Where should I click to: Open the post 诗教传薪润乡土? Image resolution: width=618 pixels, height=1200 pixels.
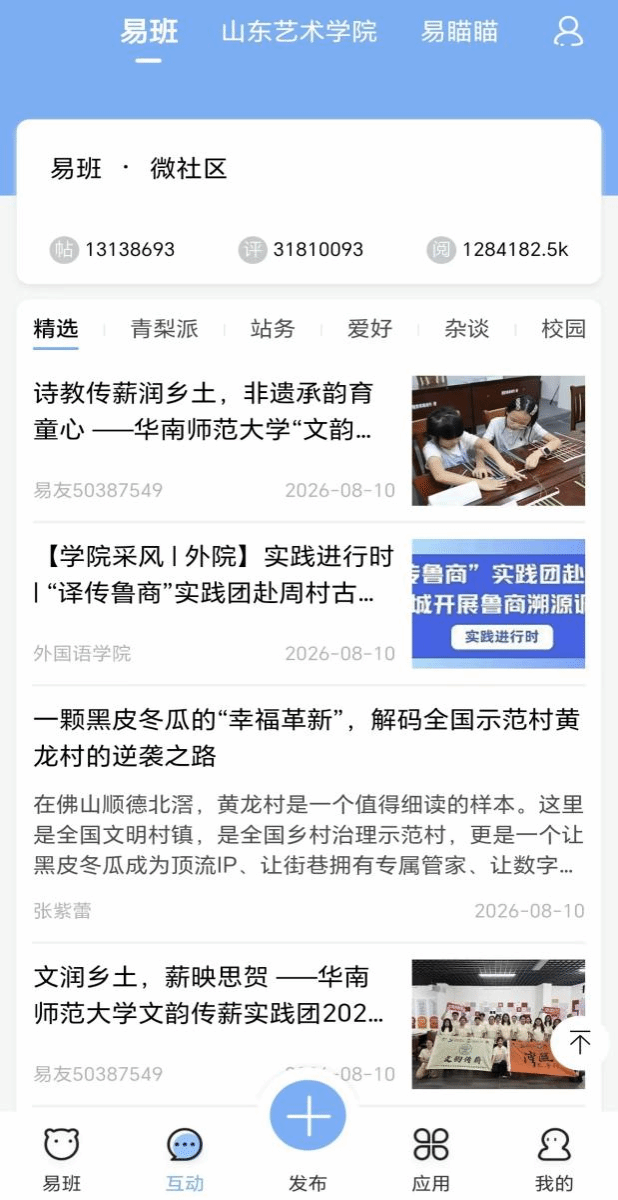[x=309, y=440]
